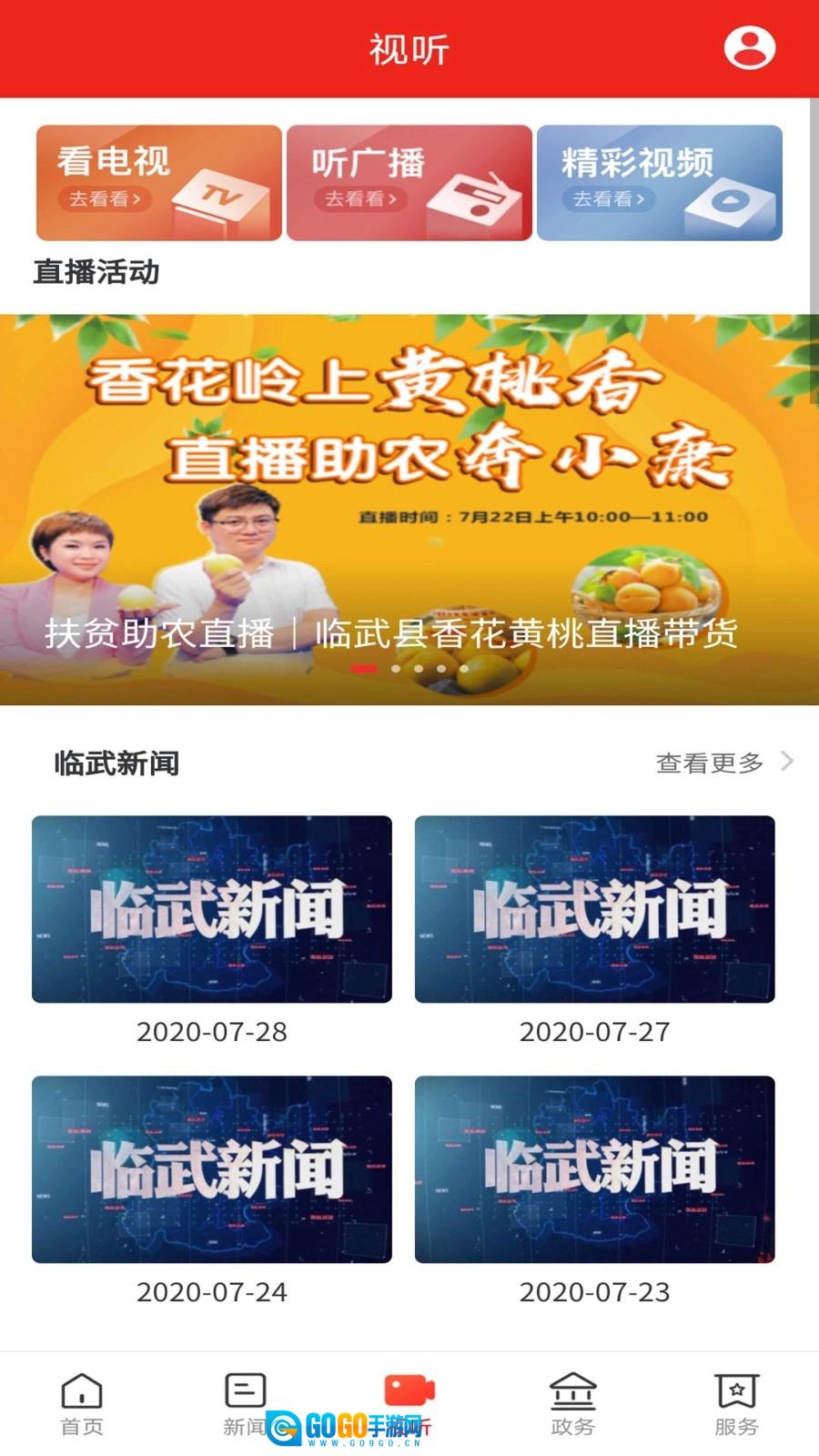Switch to the 服务 tab
This screenshot has width=819, height=1456.
(x=736, y=1404)
